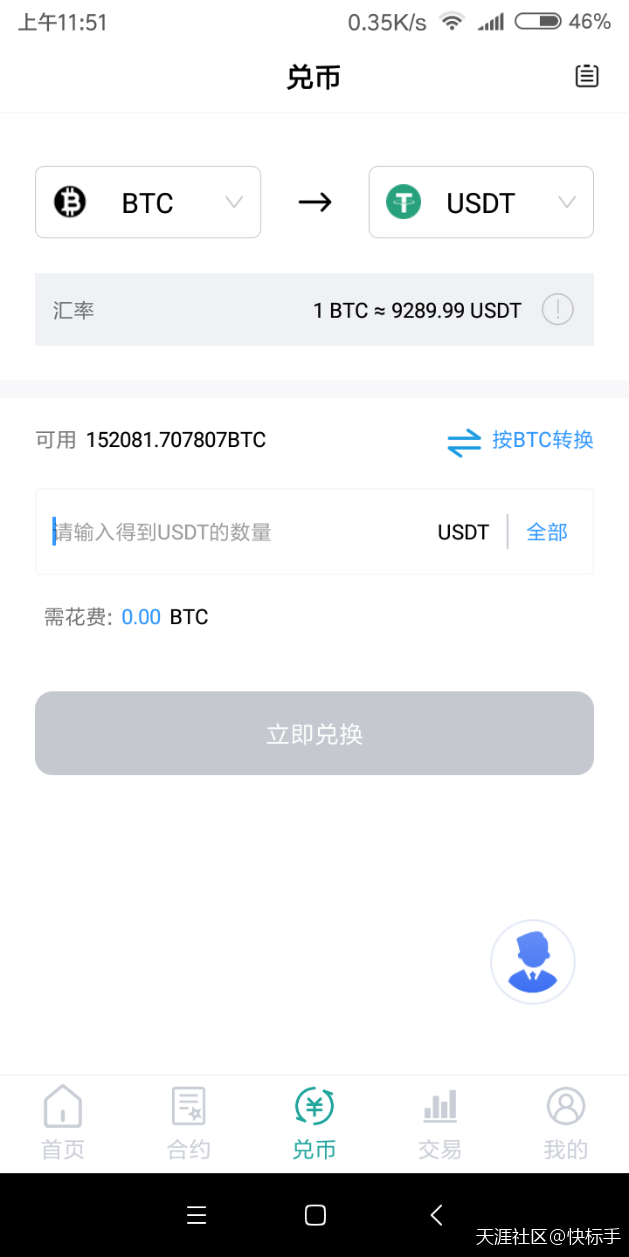Open the BTC source currency dropdown
Screen dimensions: 629x1257
tap(148, 203)
